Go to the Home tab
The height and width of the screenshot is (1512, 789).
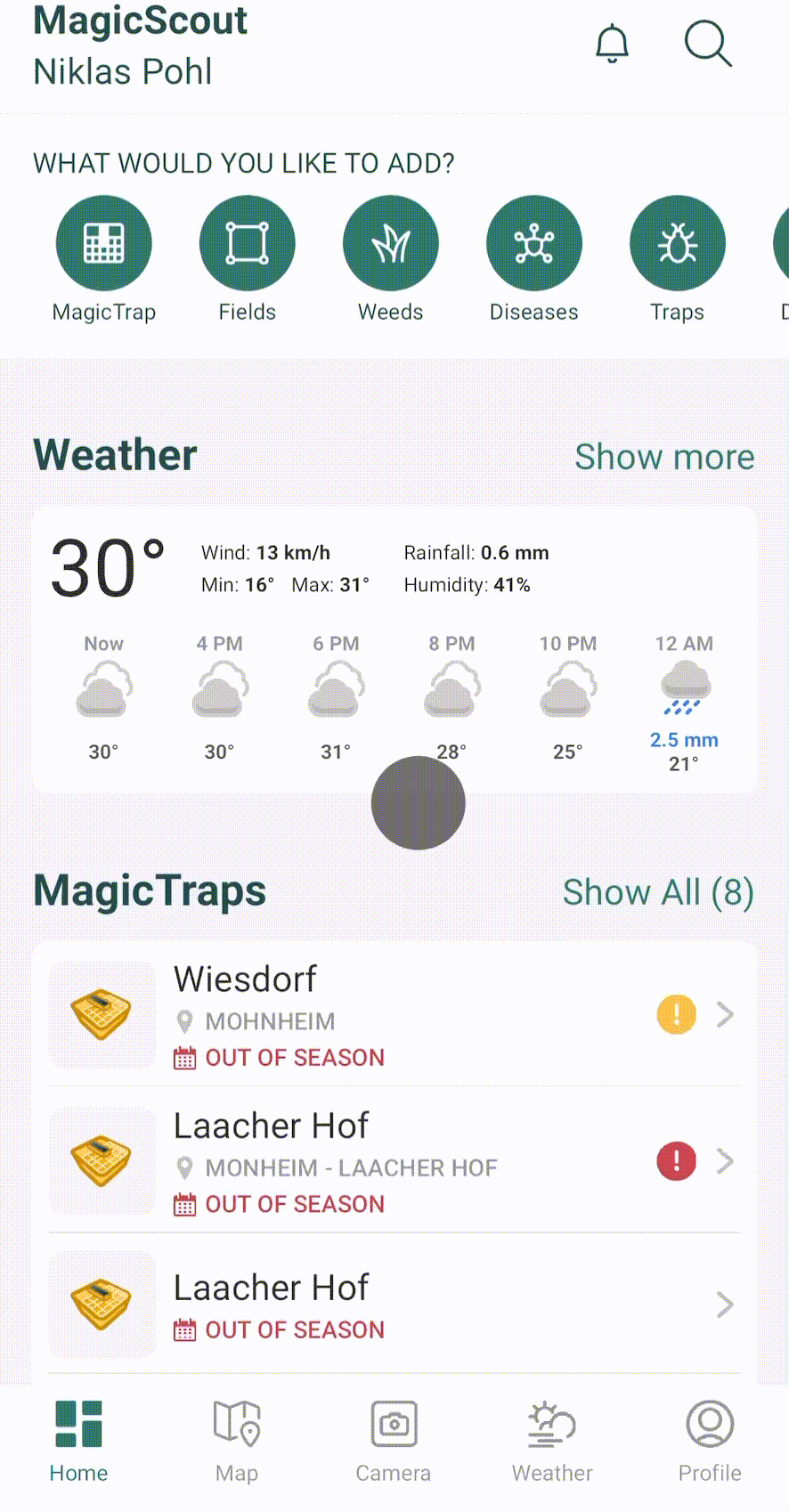[x=78, y=1441]
